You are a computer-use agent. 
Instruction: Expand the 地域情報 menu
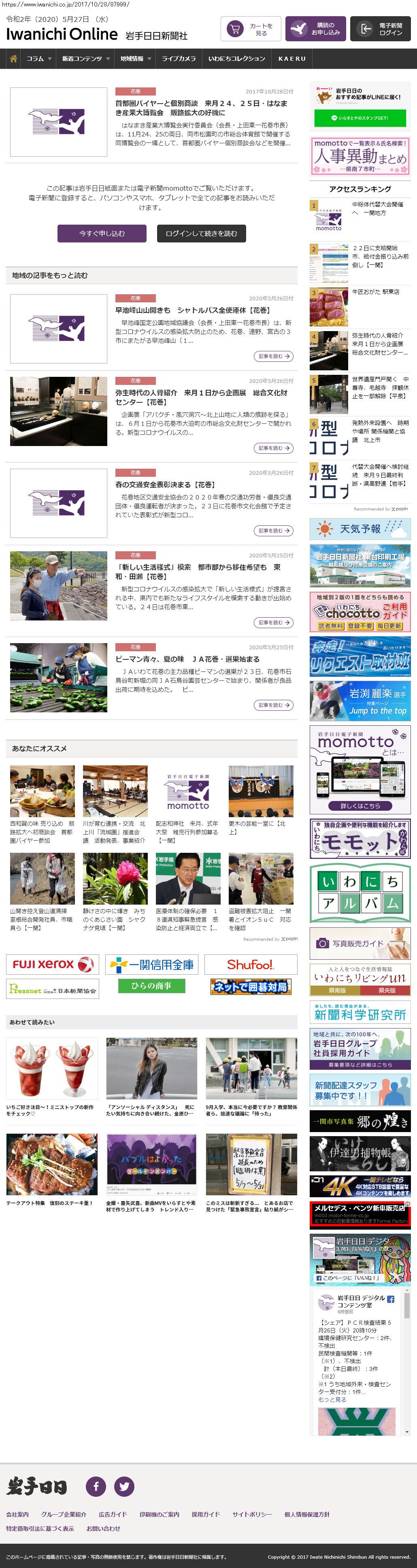point(136,58)
